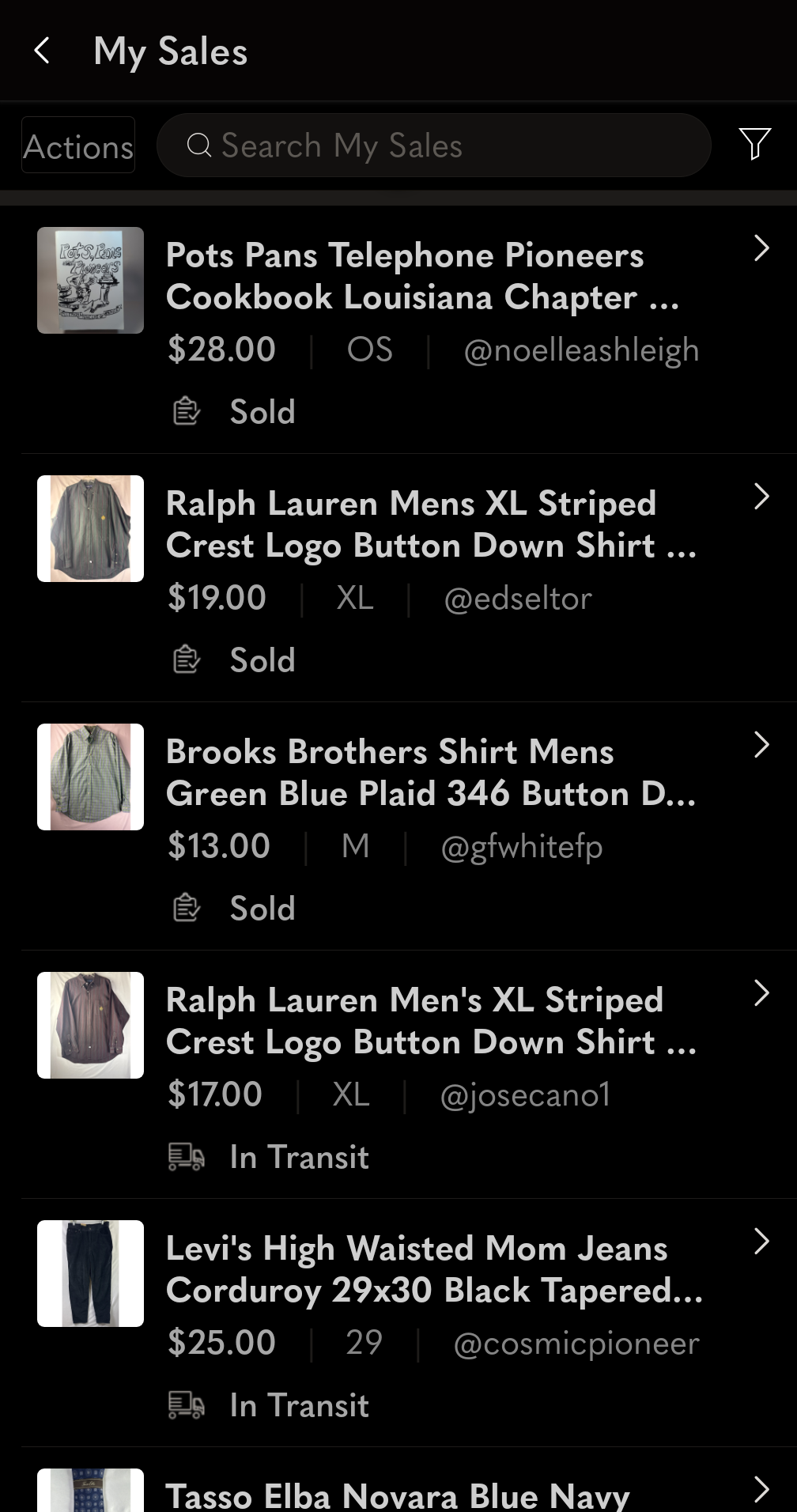Open the Actions button

(x=78, y=146)
